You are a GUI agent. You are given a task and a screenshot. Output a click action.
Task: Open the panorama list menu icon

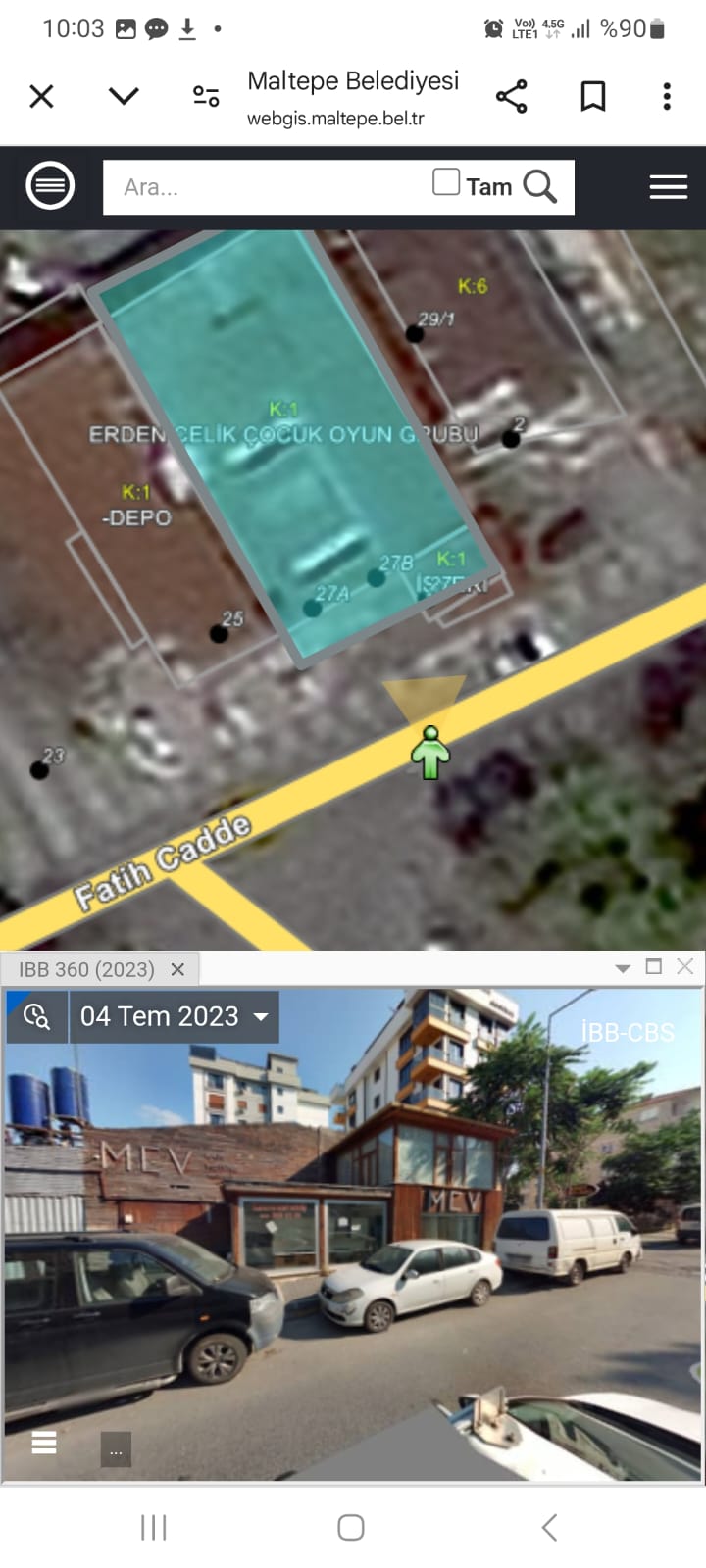44,1443
